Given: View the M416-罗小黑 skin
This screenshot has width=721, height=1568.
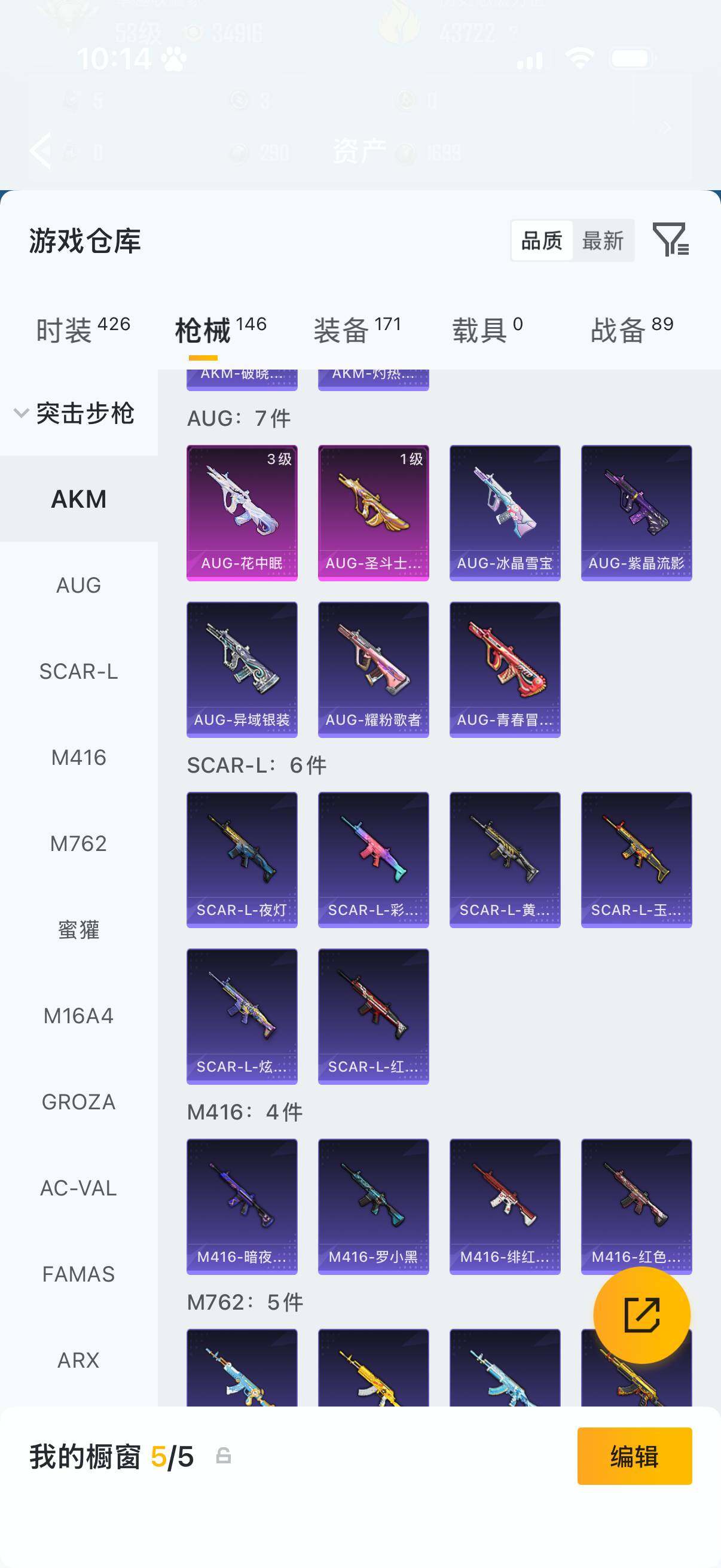Looking at the screenshot, I should coord(373,1206).
